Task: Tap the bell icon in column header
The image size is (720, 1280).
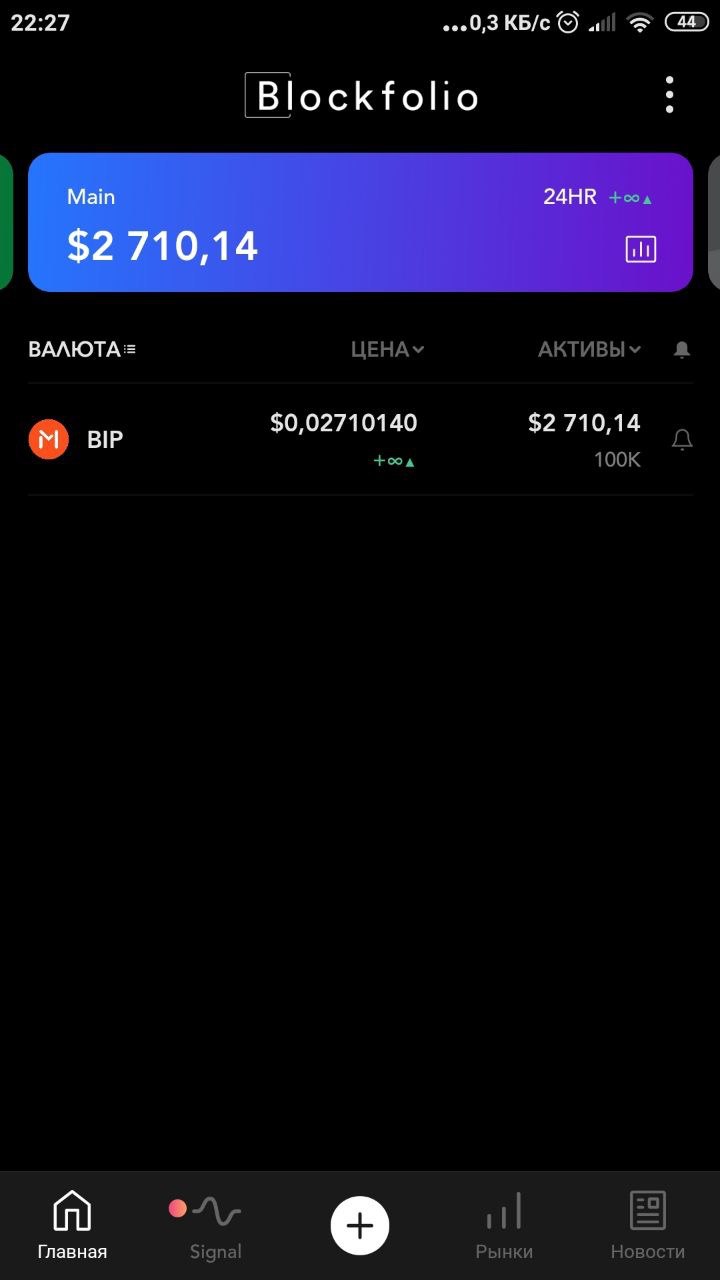Action: 682,349
